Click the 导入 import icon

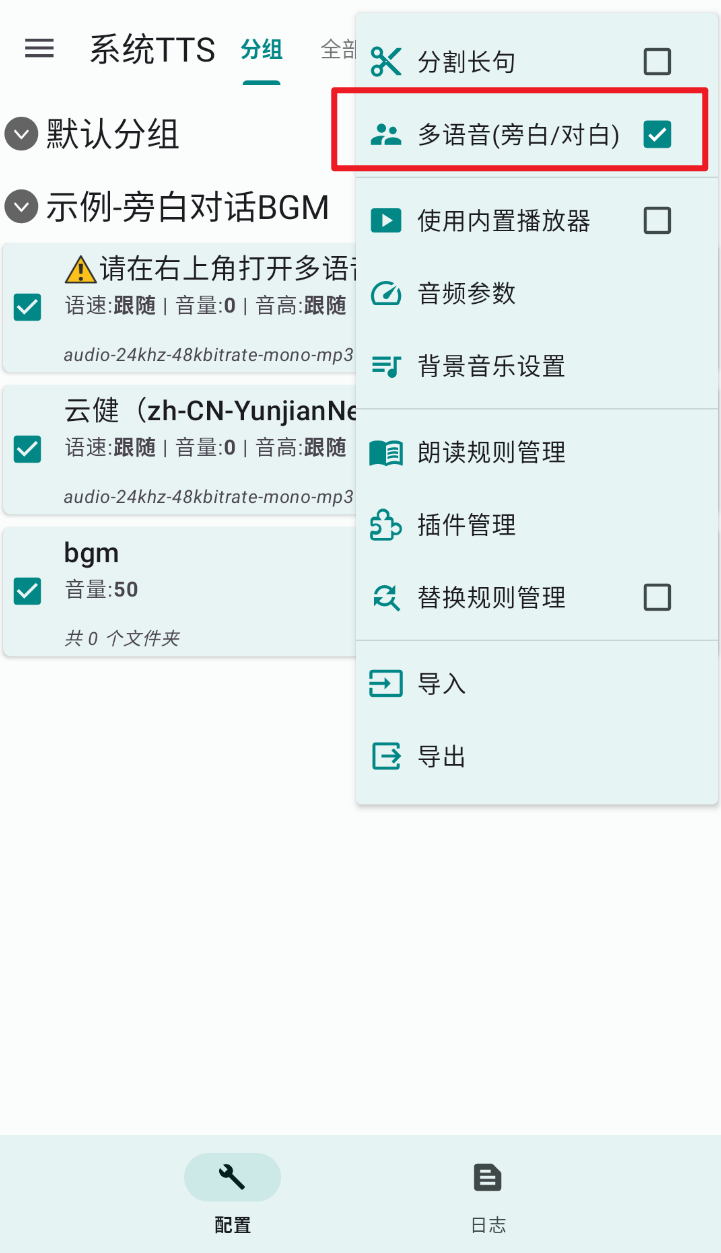coord(386,683)
